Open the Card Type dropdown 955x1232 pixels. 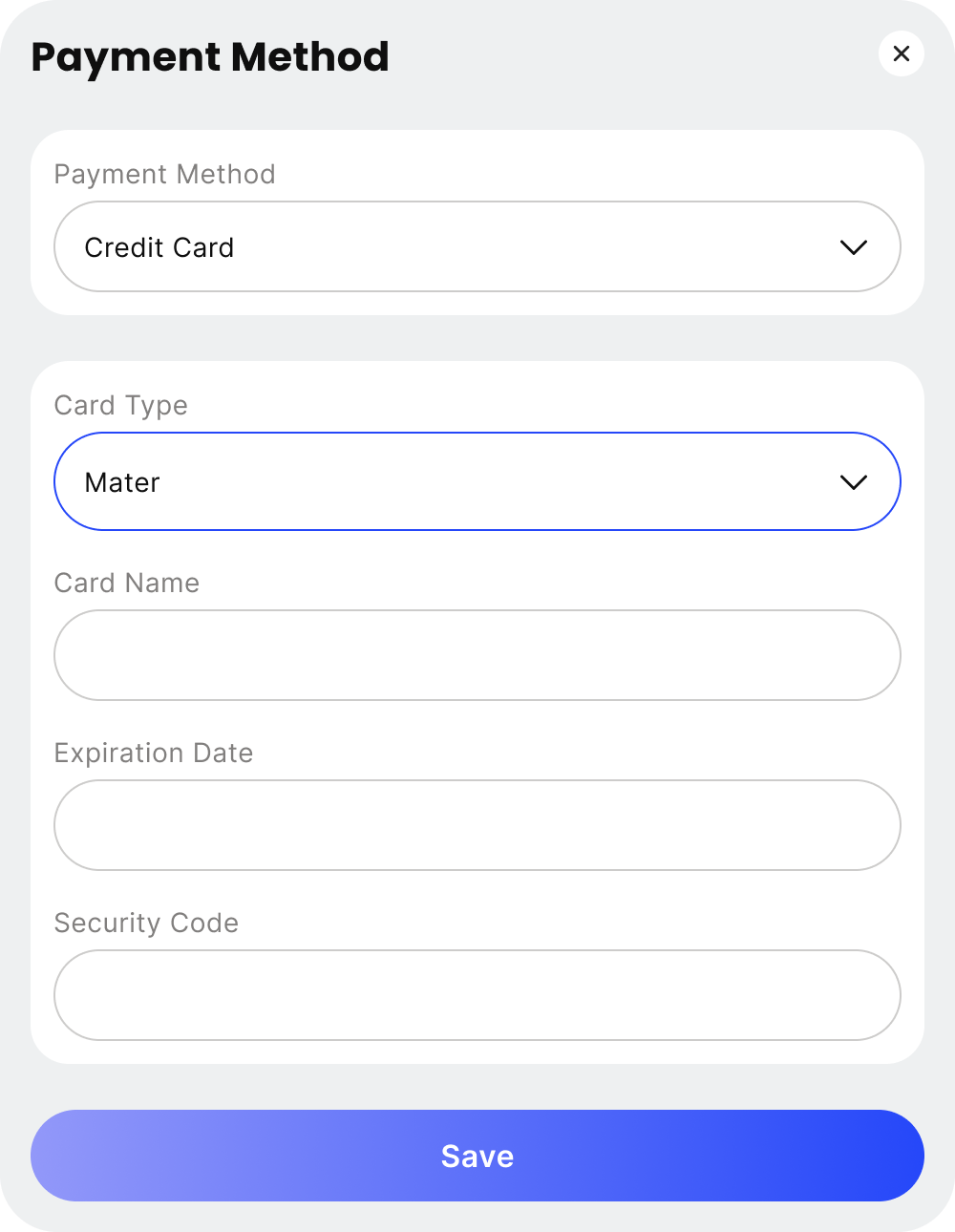tap(477, 481)
